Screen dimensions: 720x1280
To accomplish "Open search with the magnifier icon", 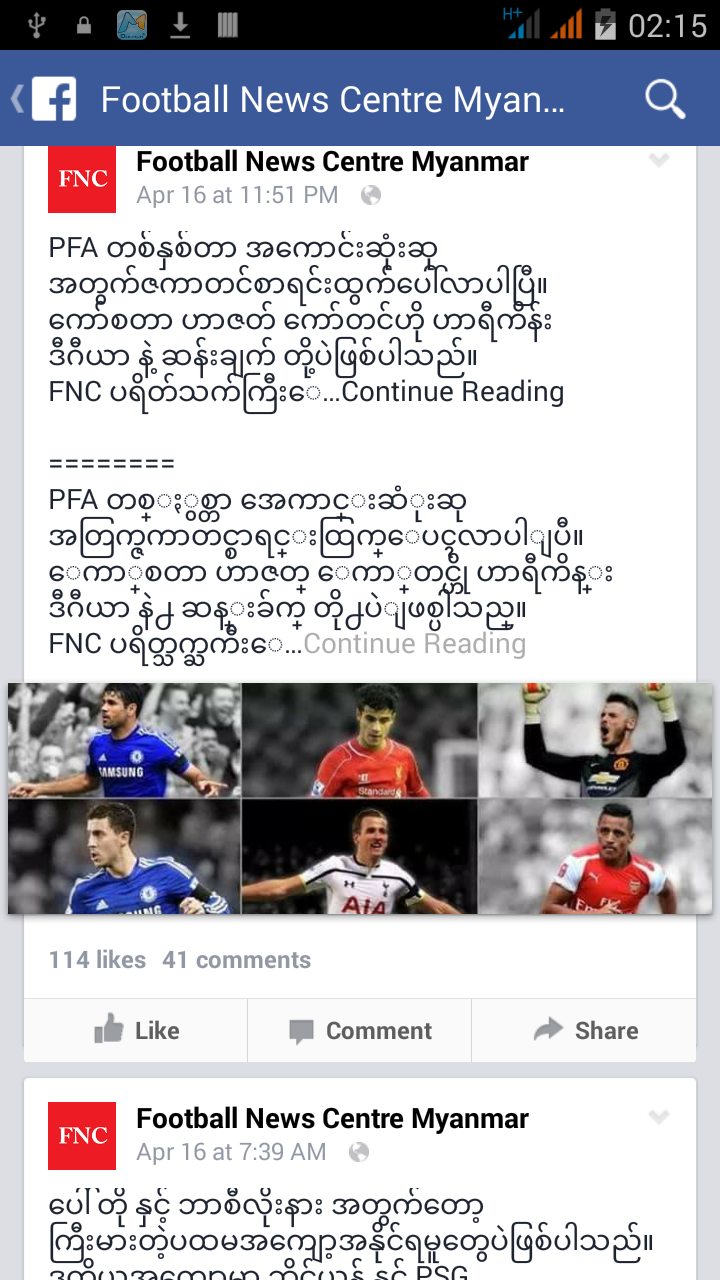I will [664, 99].
